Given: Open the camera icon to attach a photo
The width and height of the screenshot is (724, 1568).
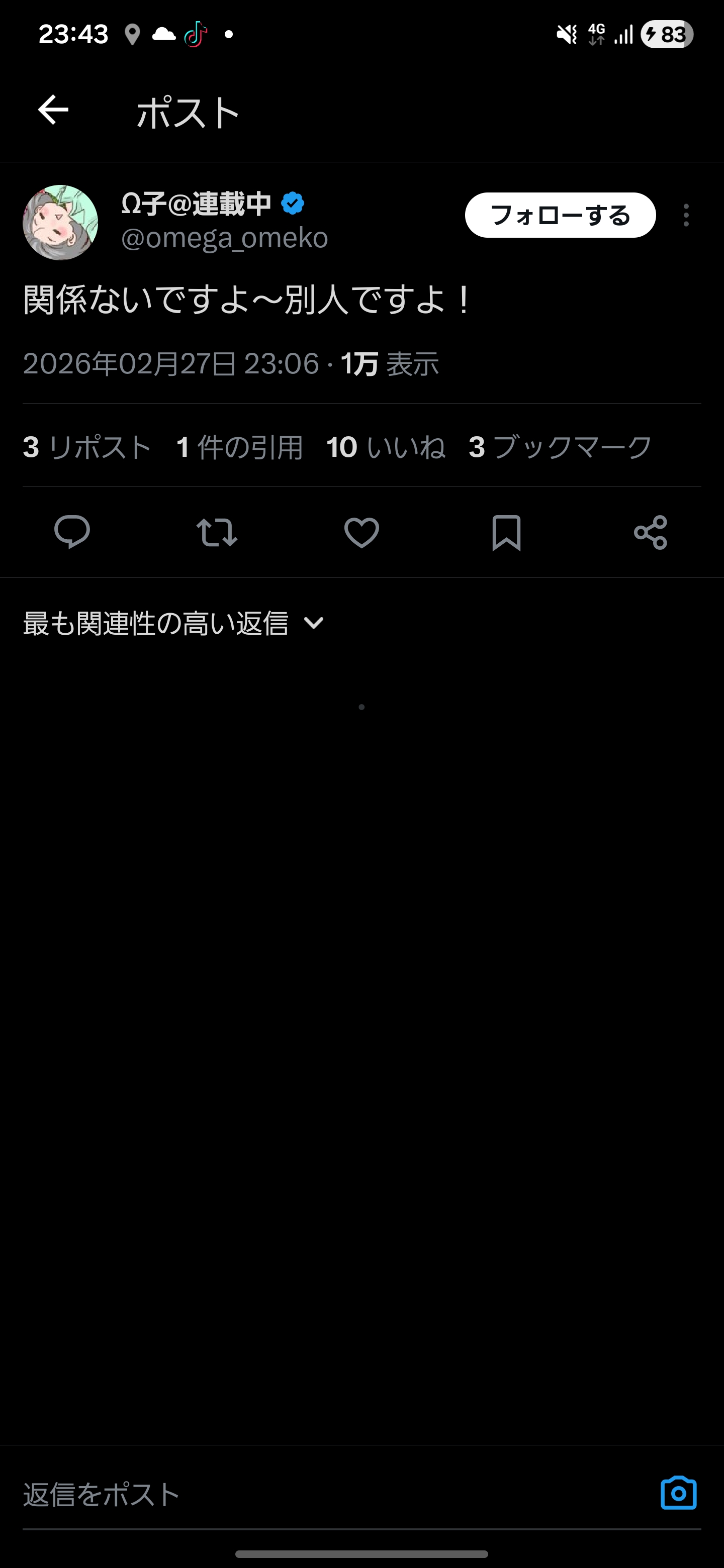Looking at the screenshot, I should 678,1493.
